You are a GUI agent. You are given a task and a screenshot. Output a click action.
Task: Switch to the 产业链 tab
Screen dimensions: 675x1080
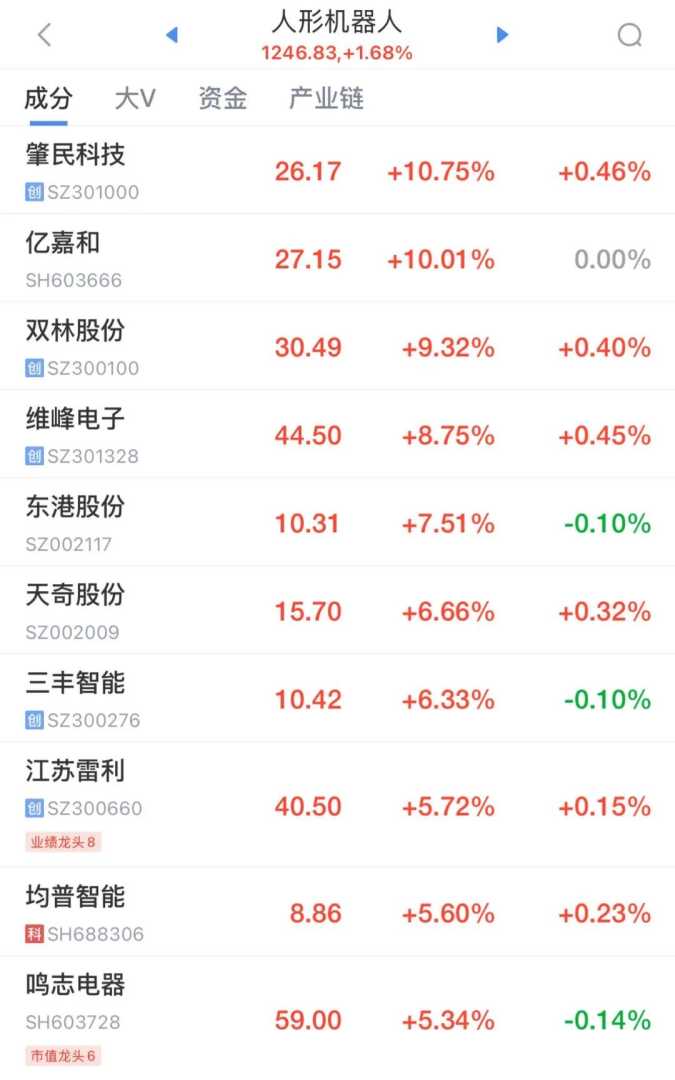(x=326, y=99)
